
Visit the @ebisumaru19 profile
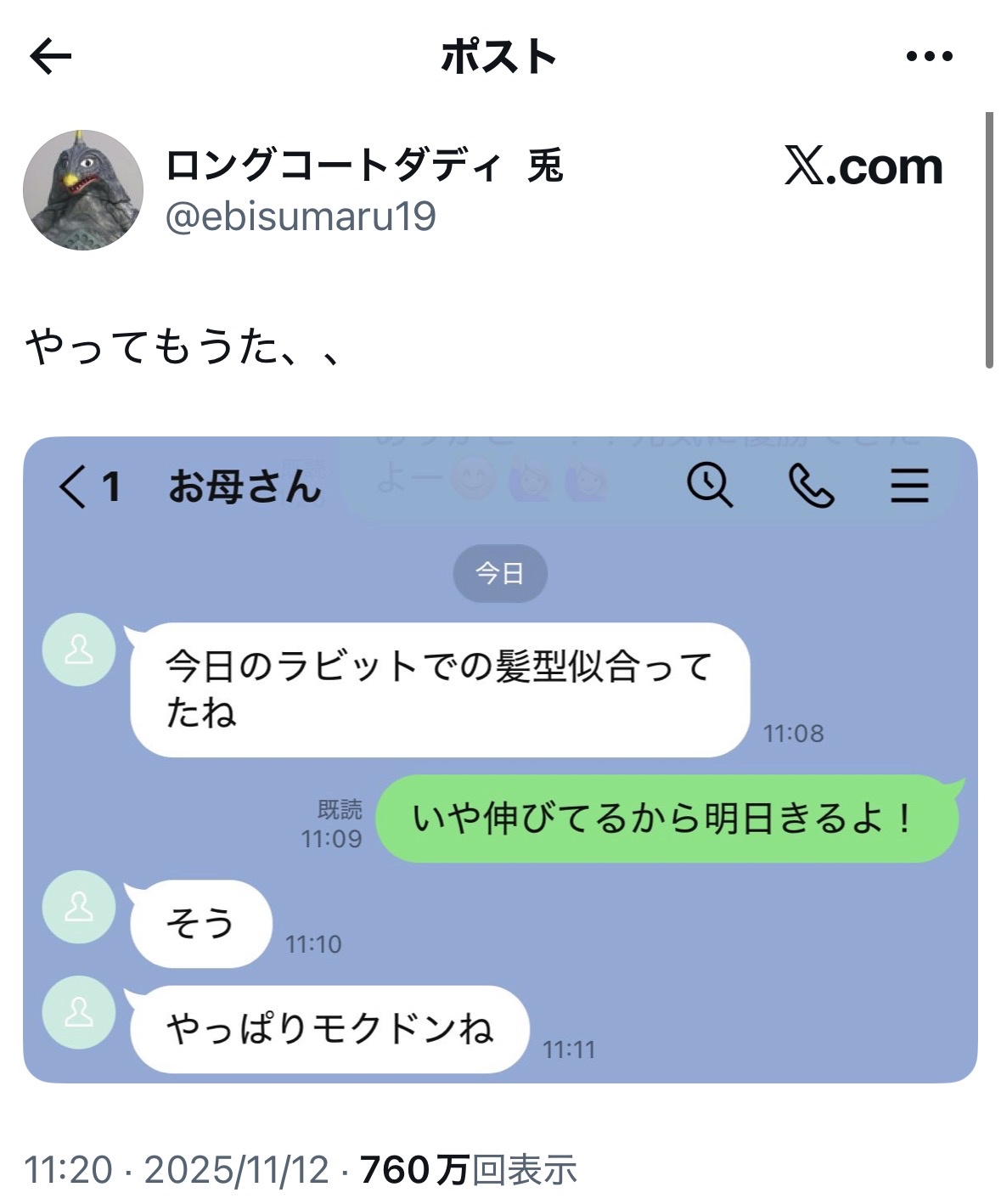pyautogui.click(x=301, y=217)
